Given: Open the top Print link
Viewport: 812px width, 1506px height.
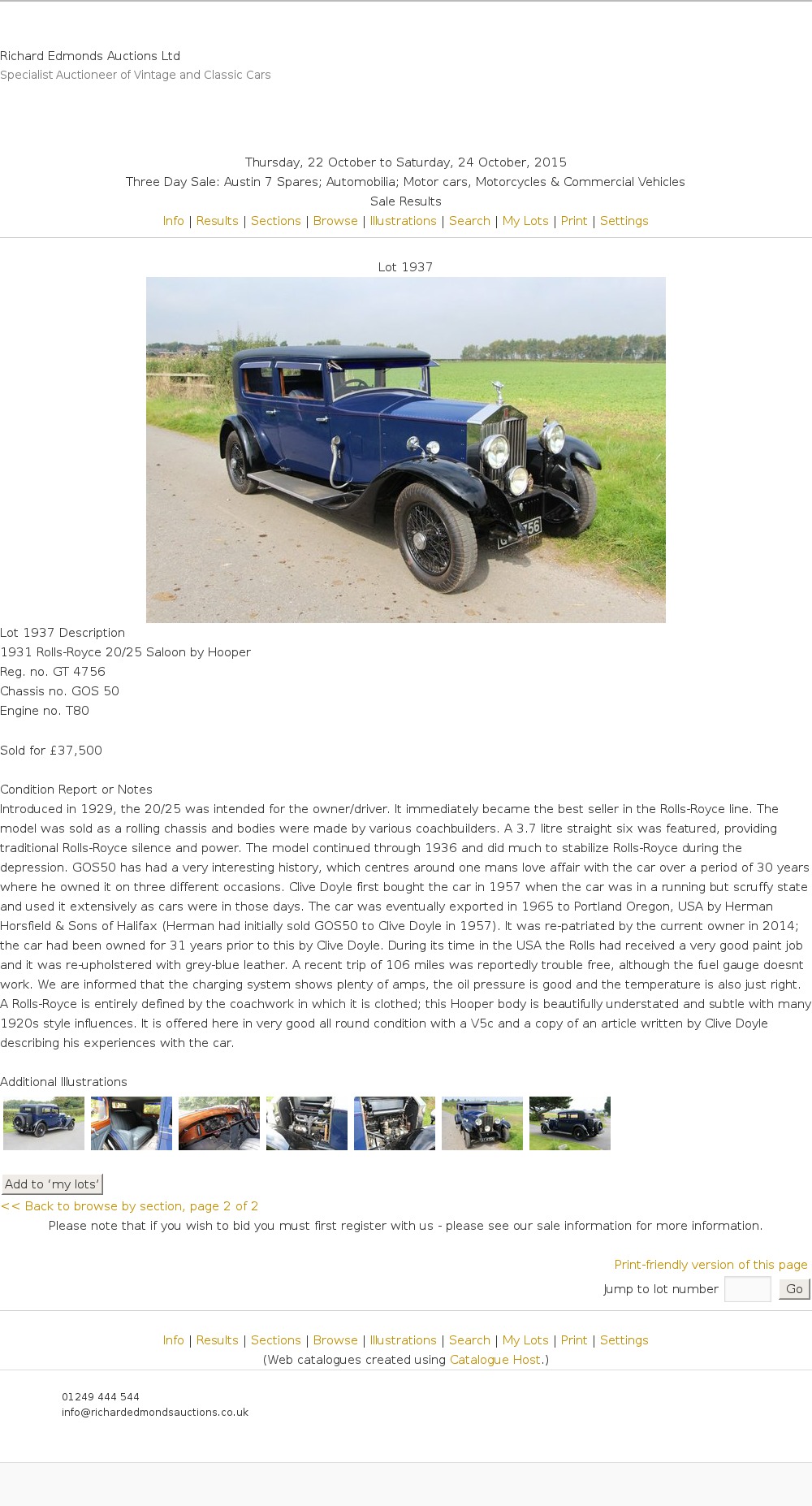Looking at the screenshot, I should 573,221.
